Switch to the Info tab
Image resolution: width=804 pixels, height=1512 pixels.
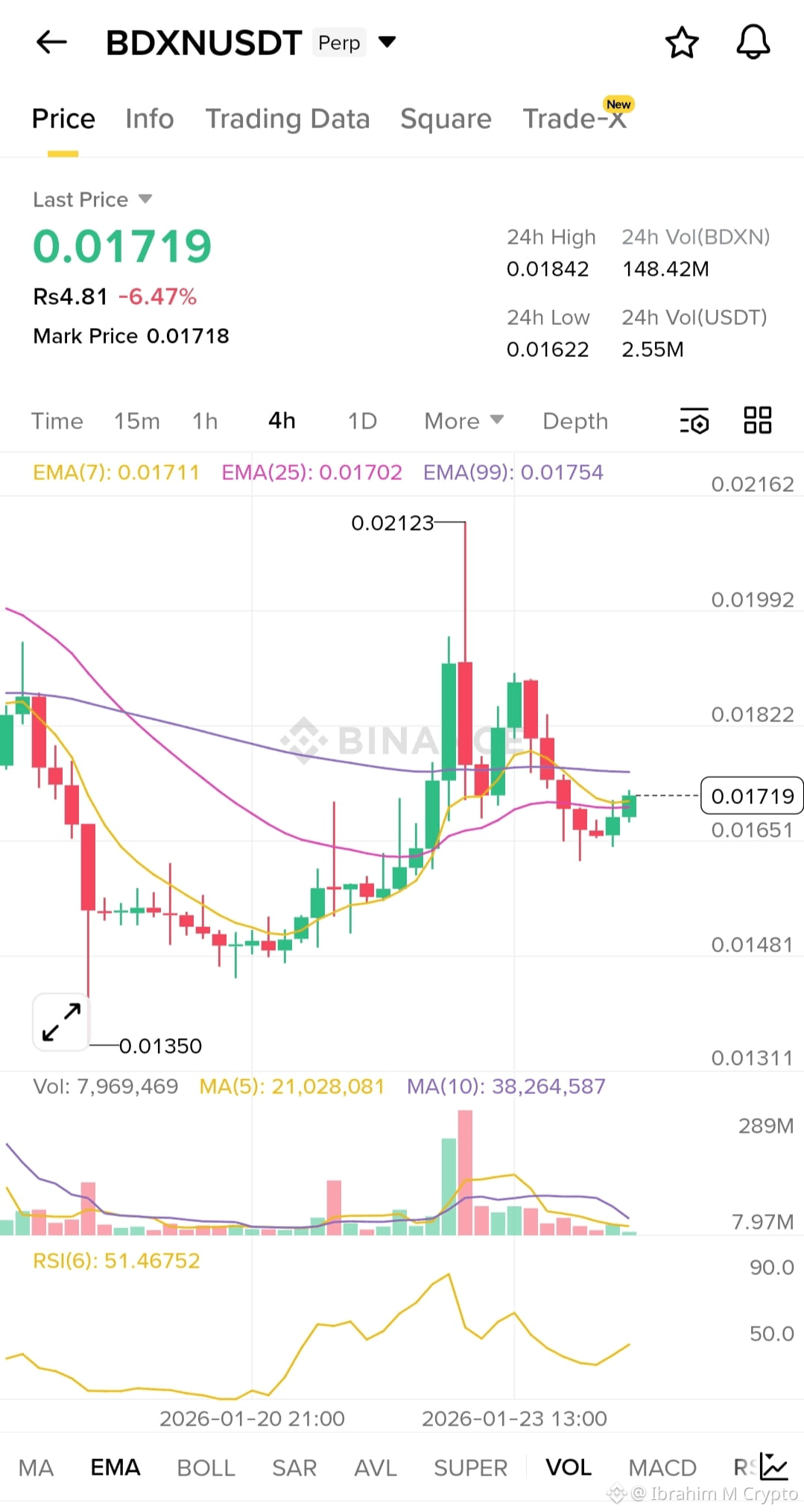(x=149, y=118)
